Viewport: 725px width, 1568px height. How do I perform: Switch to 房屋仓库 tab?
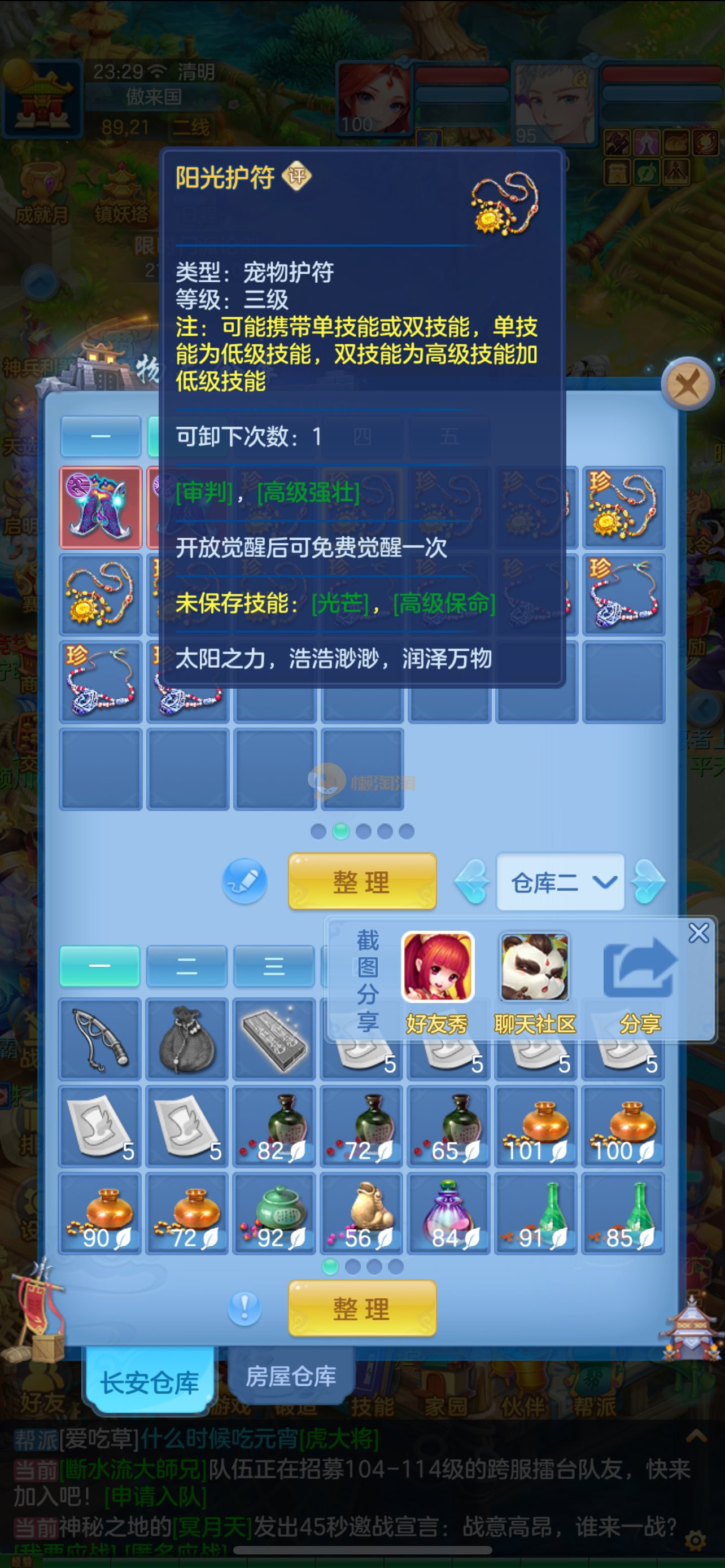(x=290, y=1376)
